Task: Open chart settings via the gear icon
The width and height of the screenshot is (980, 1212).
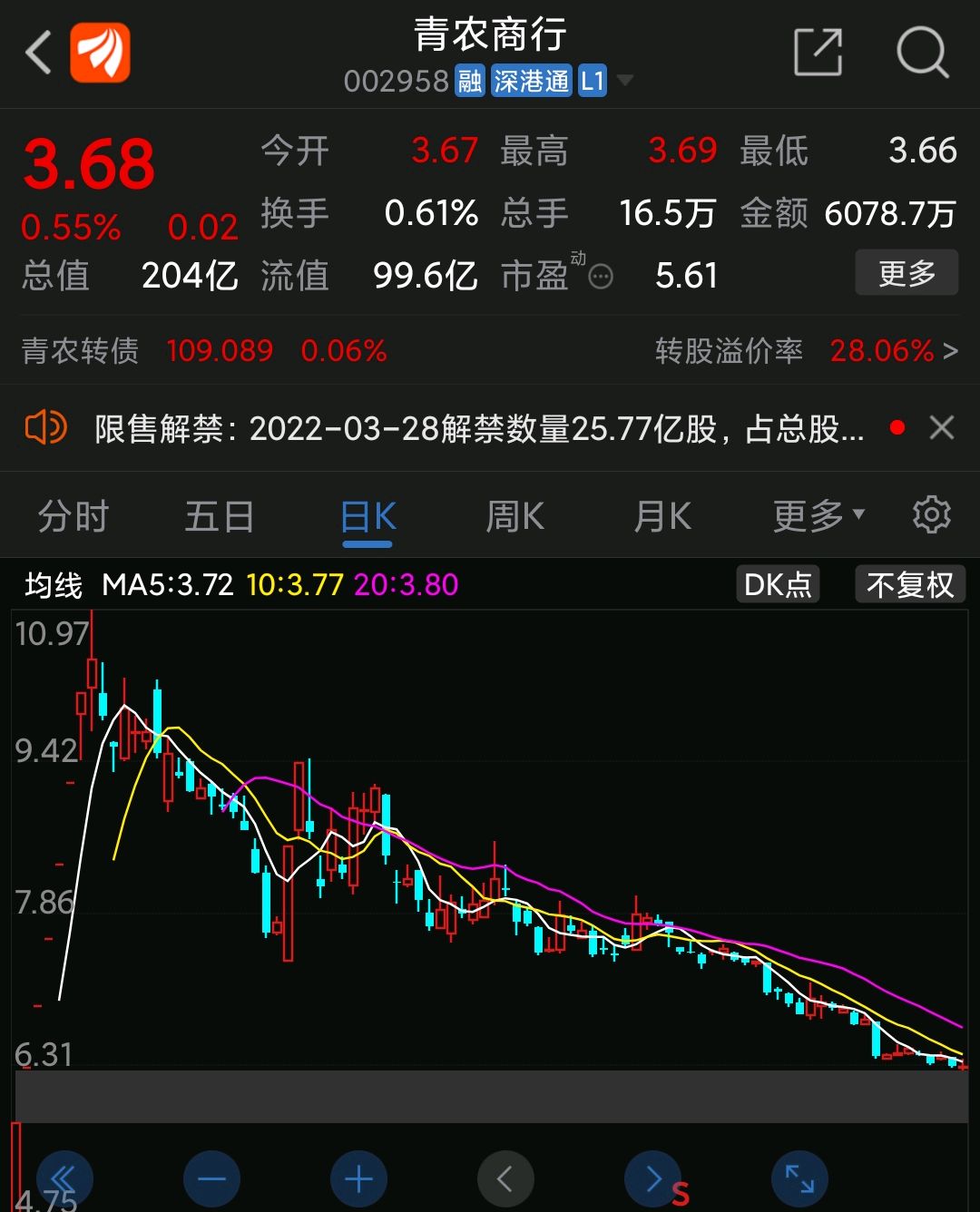Action: tap(931, 514)
